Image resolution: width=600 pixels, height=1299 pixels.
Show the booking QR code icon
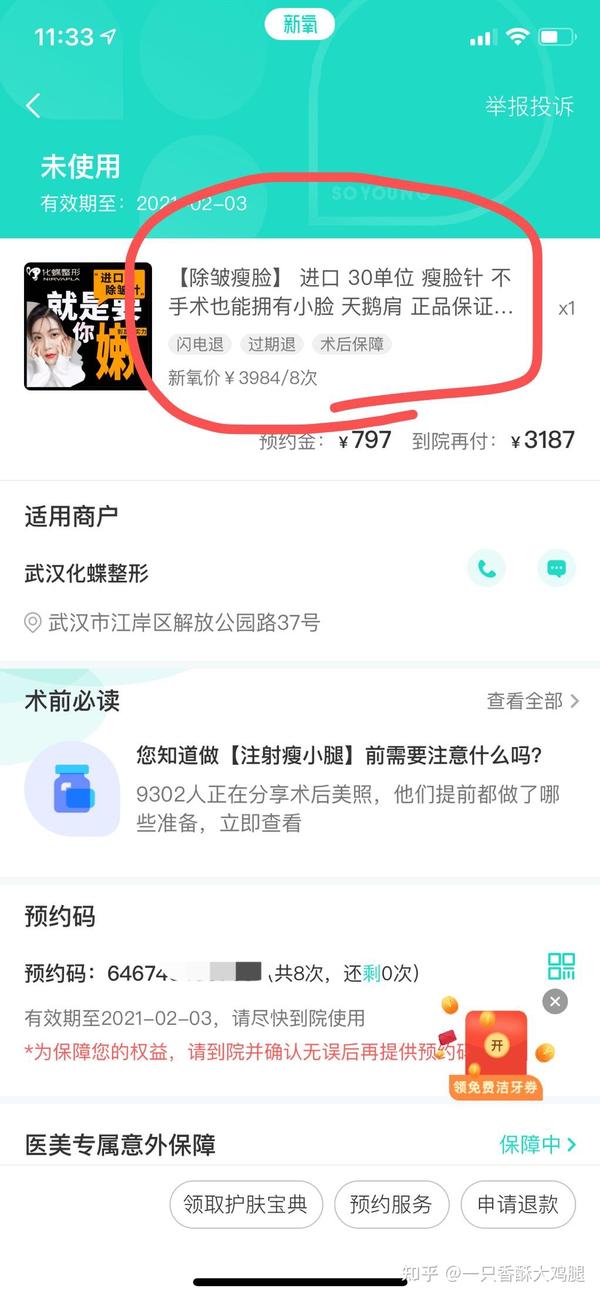tap(561, 966)
